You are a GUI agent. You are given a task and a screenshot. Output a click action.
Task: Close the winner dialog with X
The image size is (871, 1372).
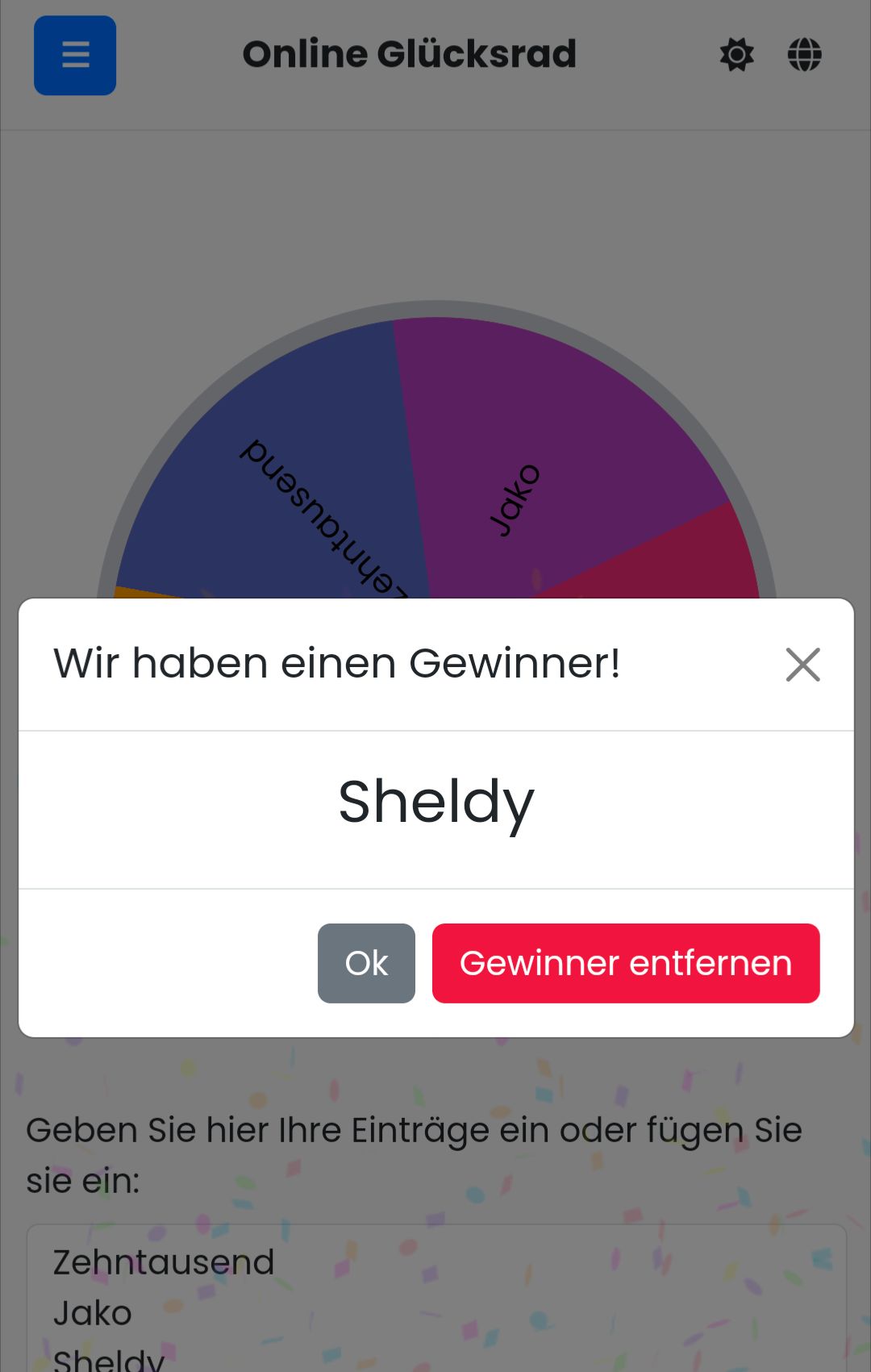point(802,665)
